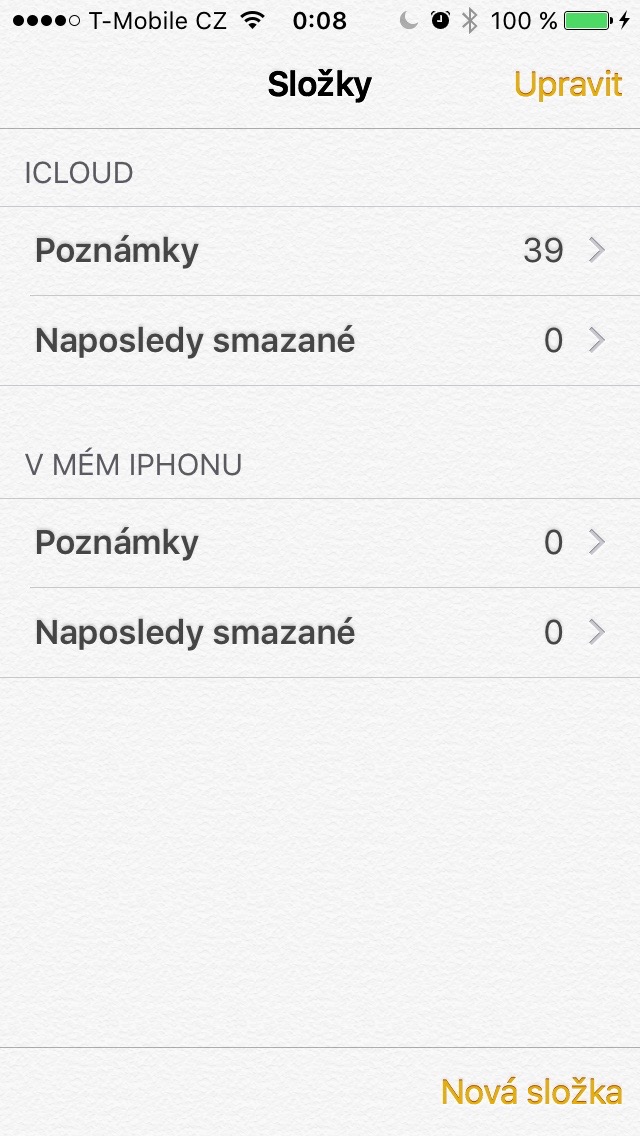Open Poznámky folder under V mém iPhonu
Image resolution: width=640 pixels, height=1136 pixels.
click(320, 542)
